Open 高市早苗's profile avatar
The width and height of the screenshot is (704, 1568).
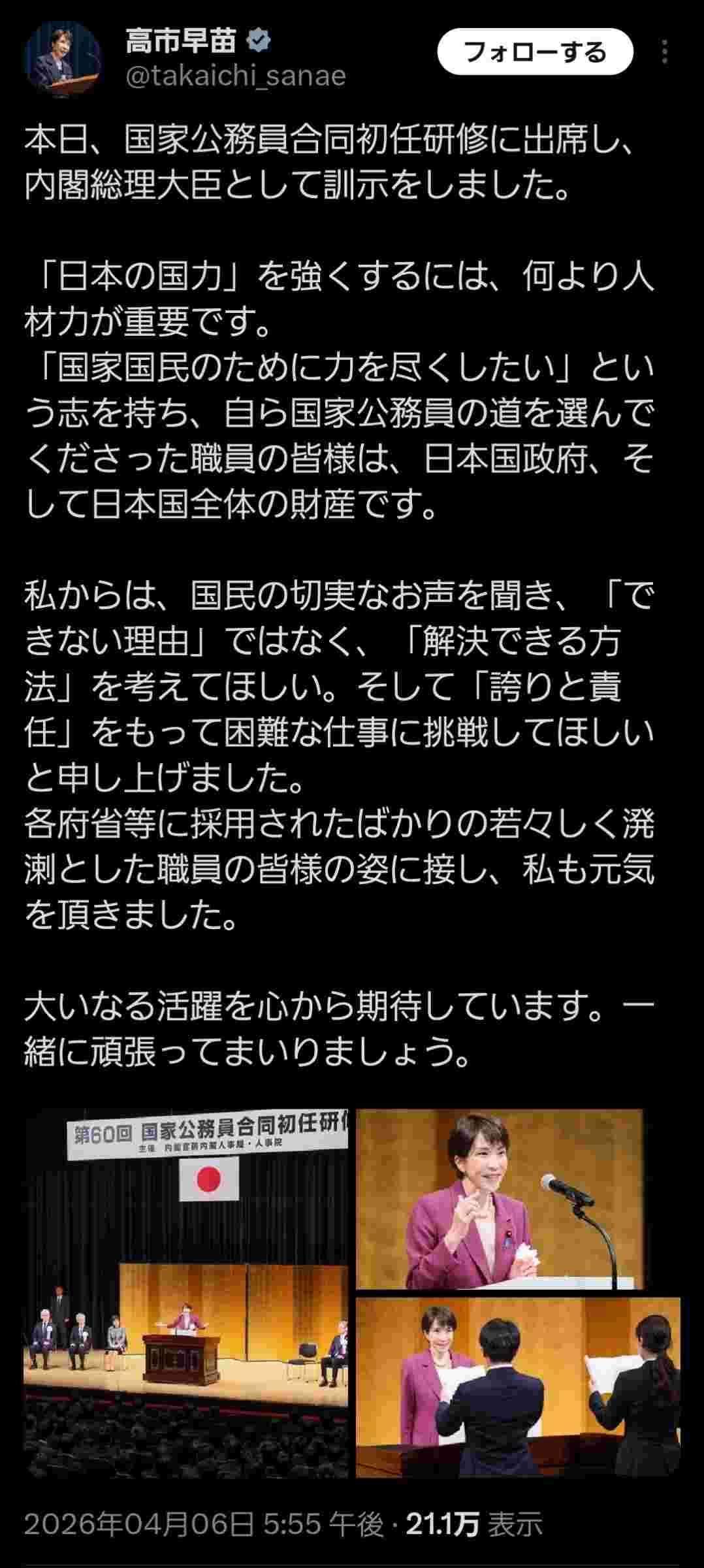(63, 58)
